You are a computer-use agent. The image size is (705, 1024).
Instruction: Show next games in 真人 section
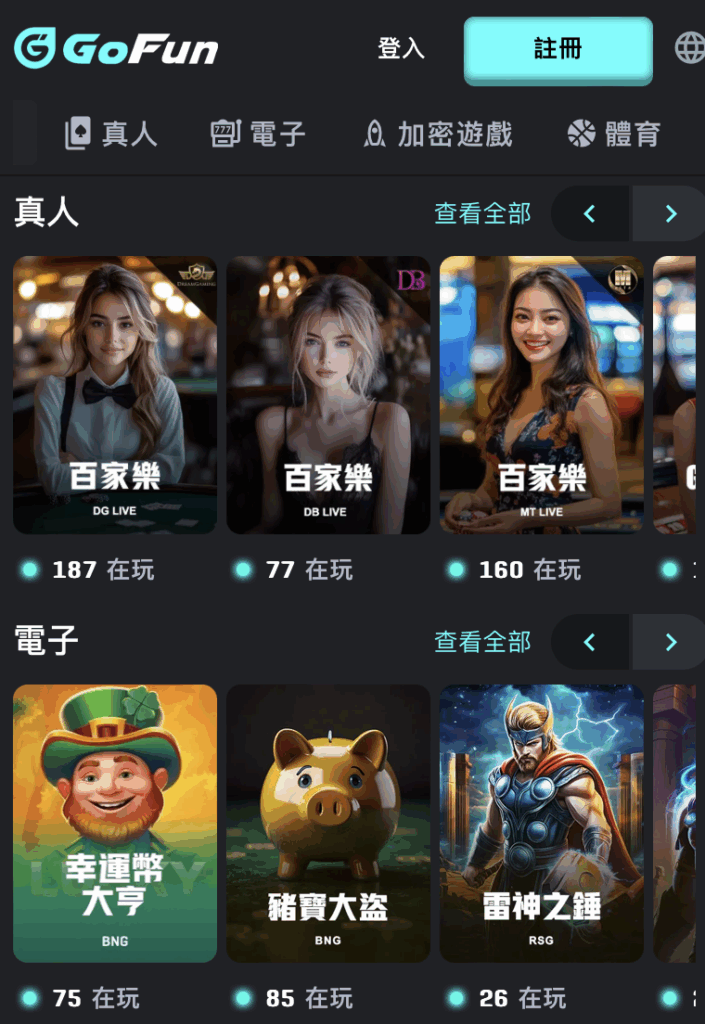point(670,213)
